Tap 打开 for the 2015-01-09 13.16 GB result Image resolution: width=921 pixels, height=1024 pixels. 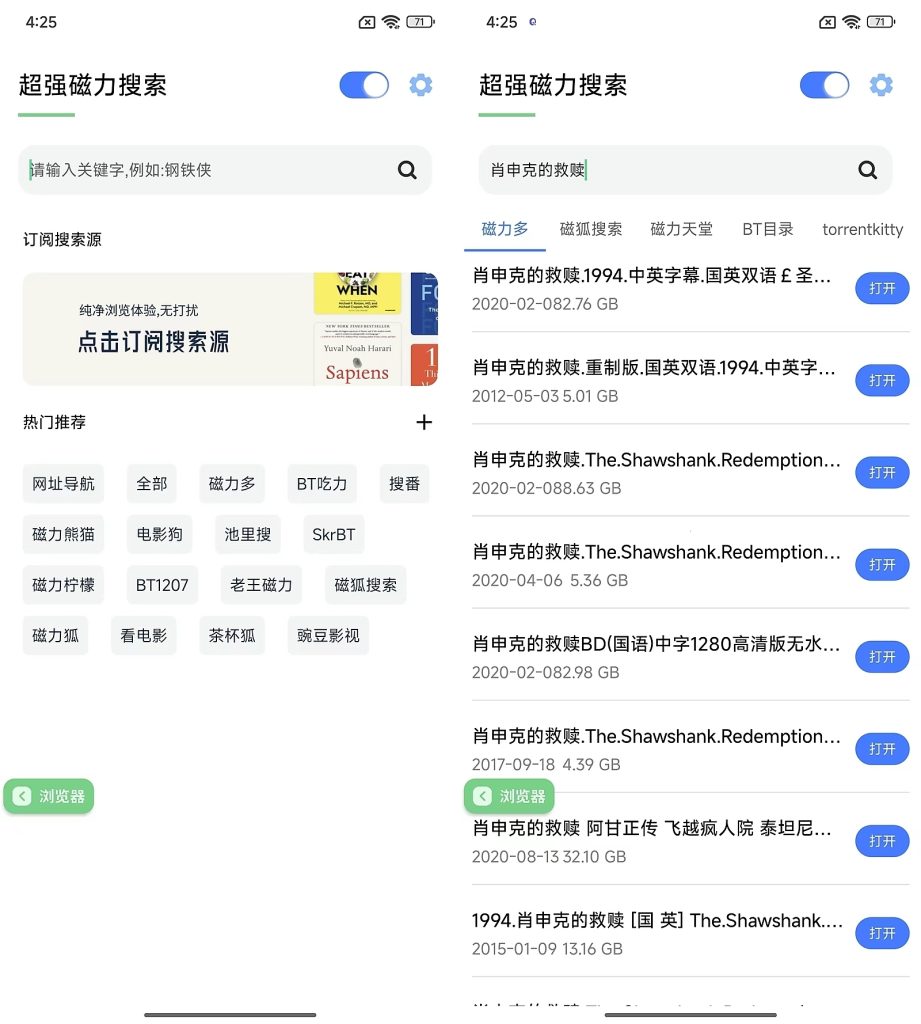coord(881,933)
